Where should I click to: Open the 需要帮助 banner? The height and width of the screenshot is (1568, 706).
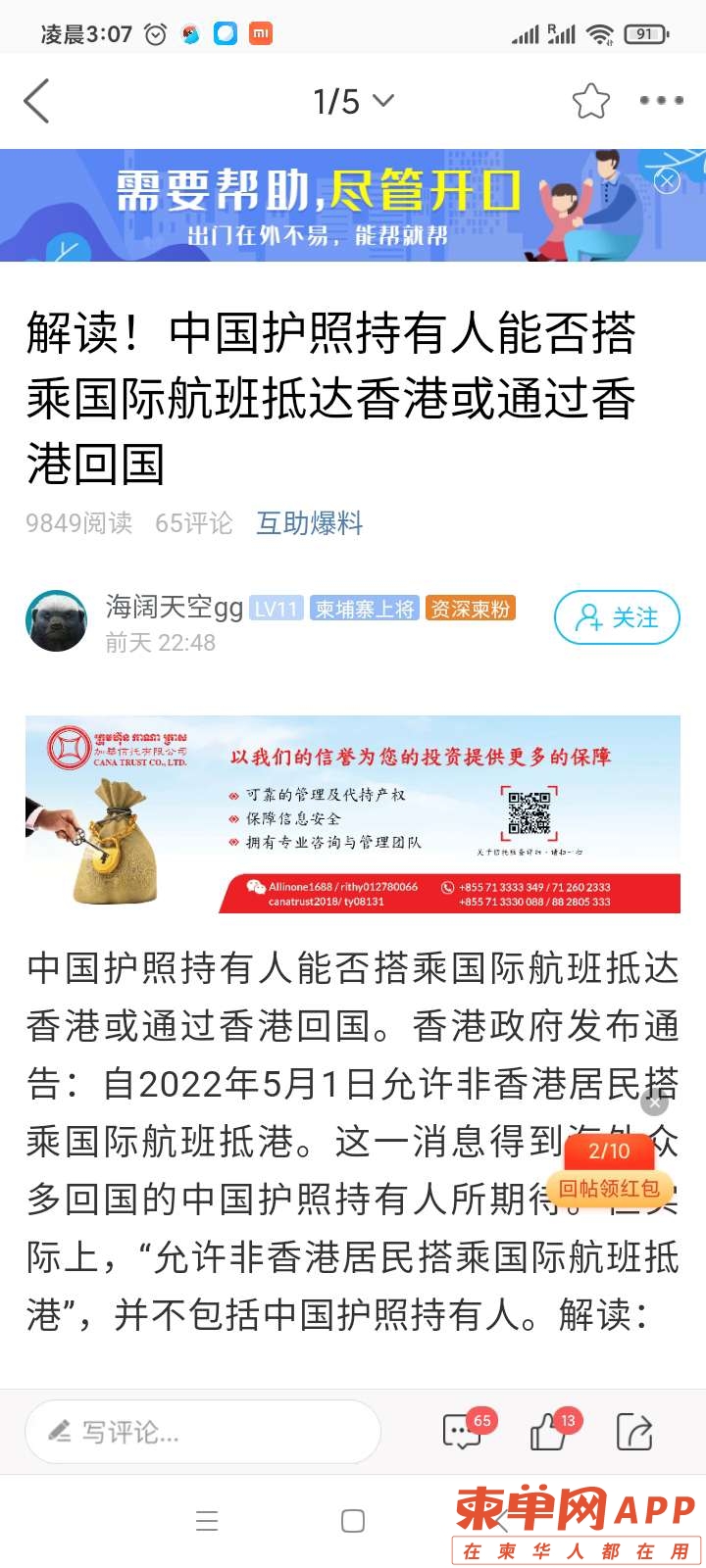324,206
